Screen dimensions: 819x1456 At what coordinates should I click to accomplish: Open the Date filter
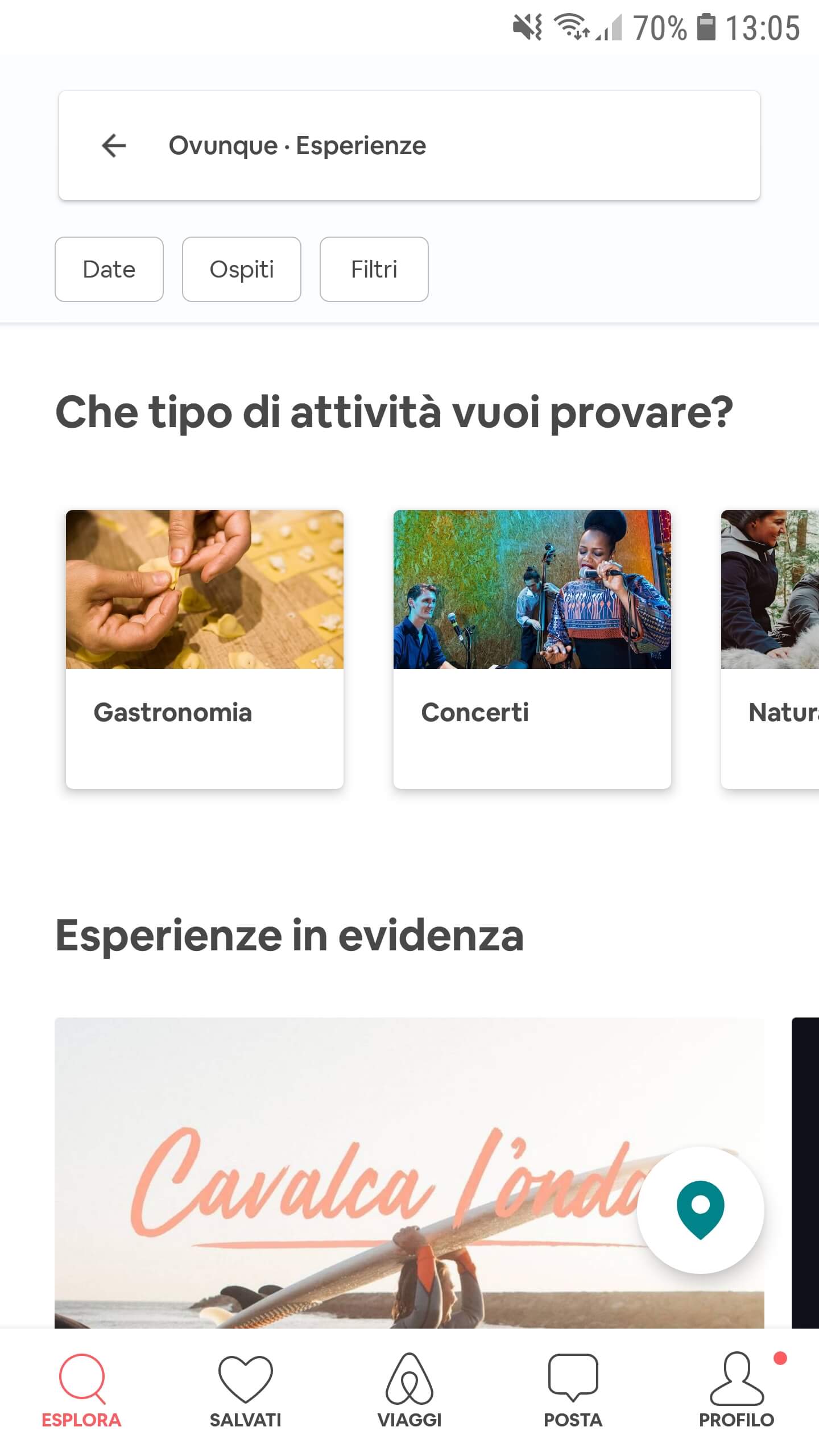109,269
